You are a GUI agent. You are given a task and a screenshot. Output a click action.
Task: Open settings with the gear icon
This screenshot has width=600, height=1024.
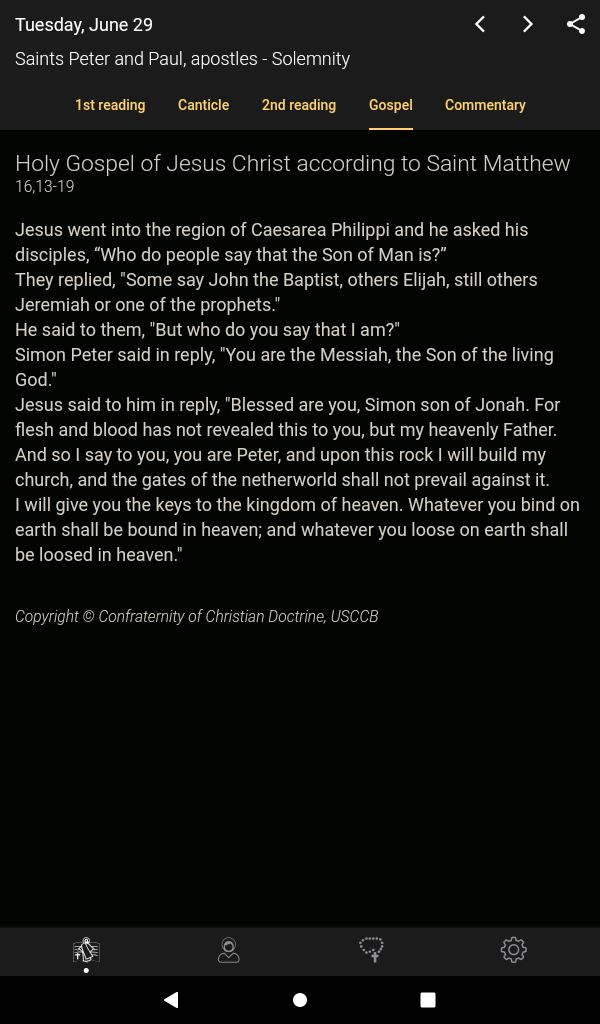pyautogui.click(x=514, y=950)
